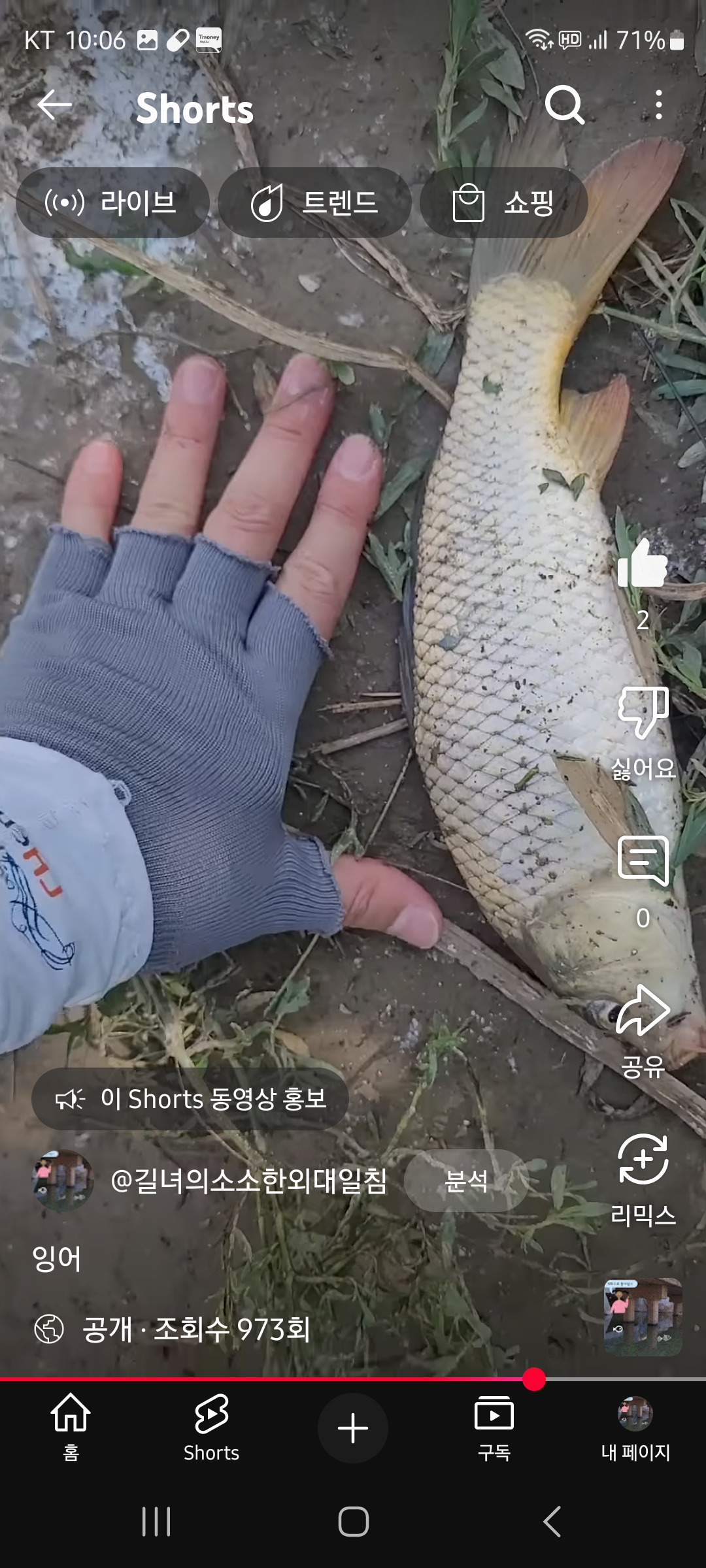This screenshot has height=1568, width=706.
Task: Select the 쇼핑 chip
Action: click(x=503, y=203)
